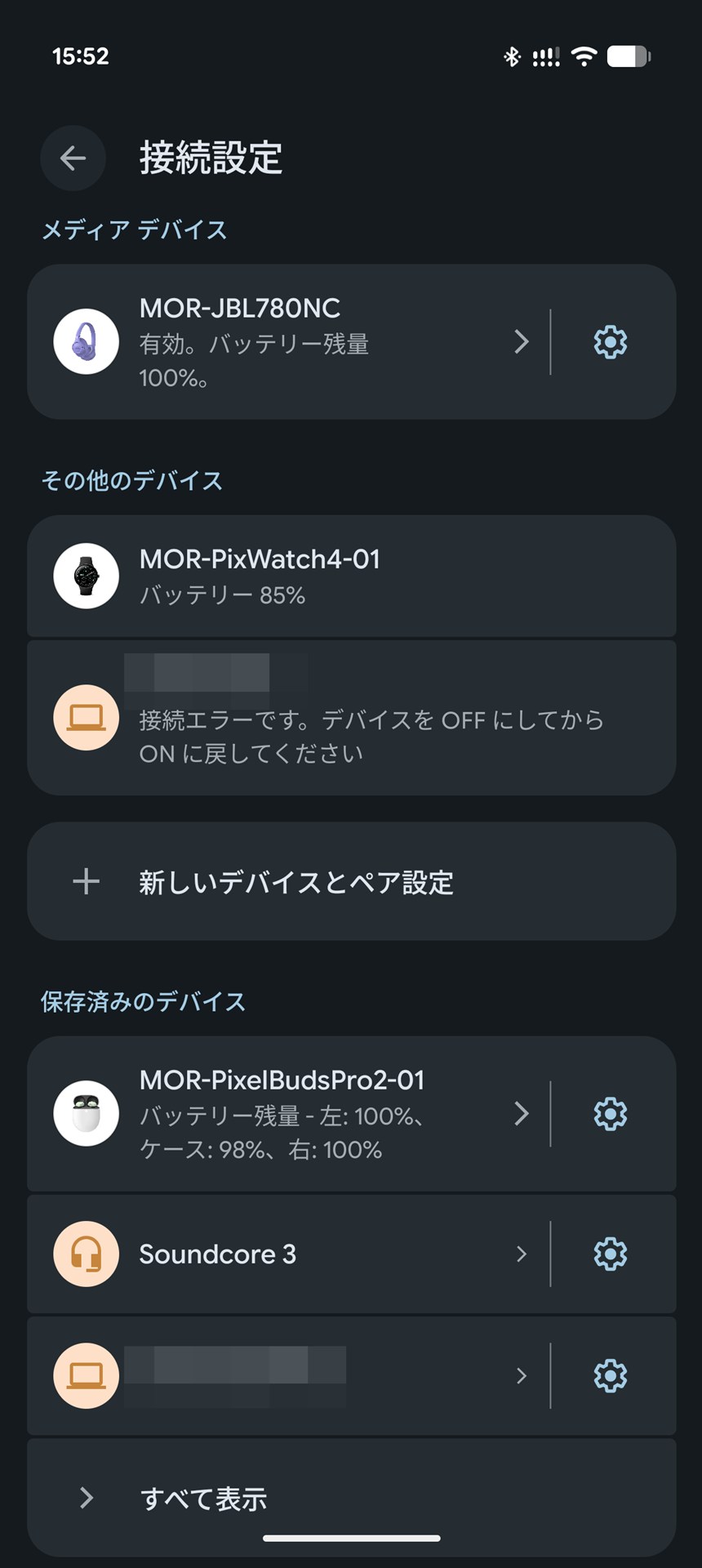
Task: Click the laptop icon showing connection error
Action: click(x=85, y=719)
